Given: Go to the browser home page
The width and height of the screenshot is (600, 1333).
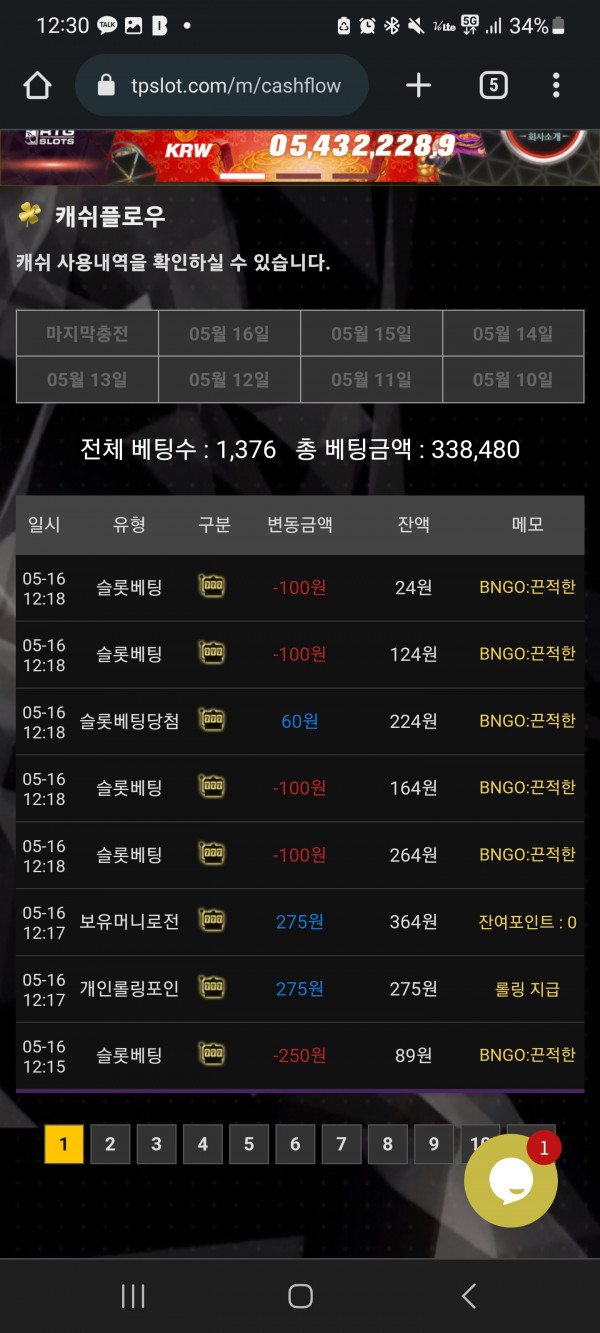Looking at the screenshot, I should point(37,86).
